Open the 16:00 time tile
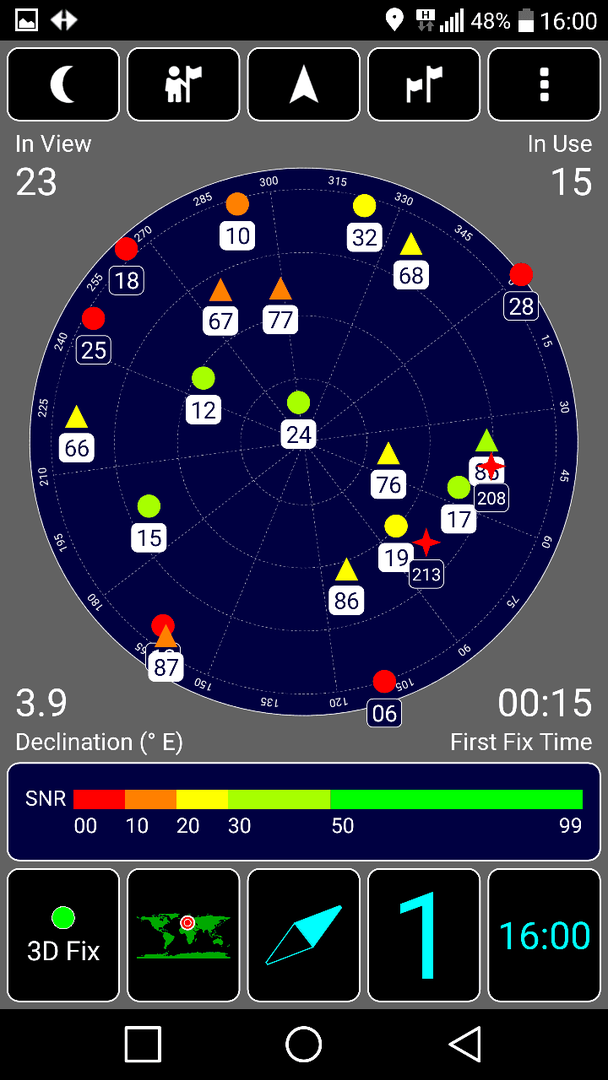This screenshot has width=608, height=1080. pyautogui.click(x=544, y=935)
